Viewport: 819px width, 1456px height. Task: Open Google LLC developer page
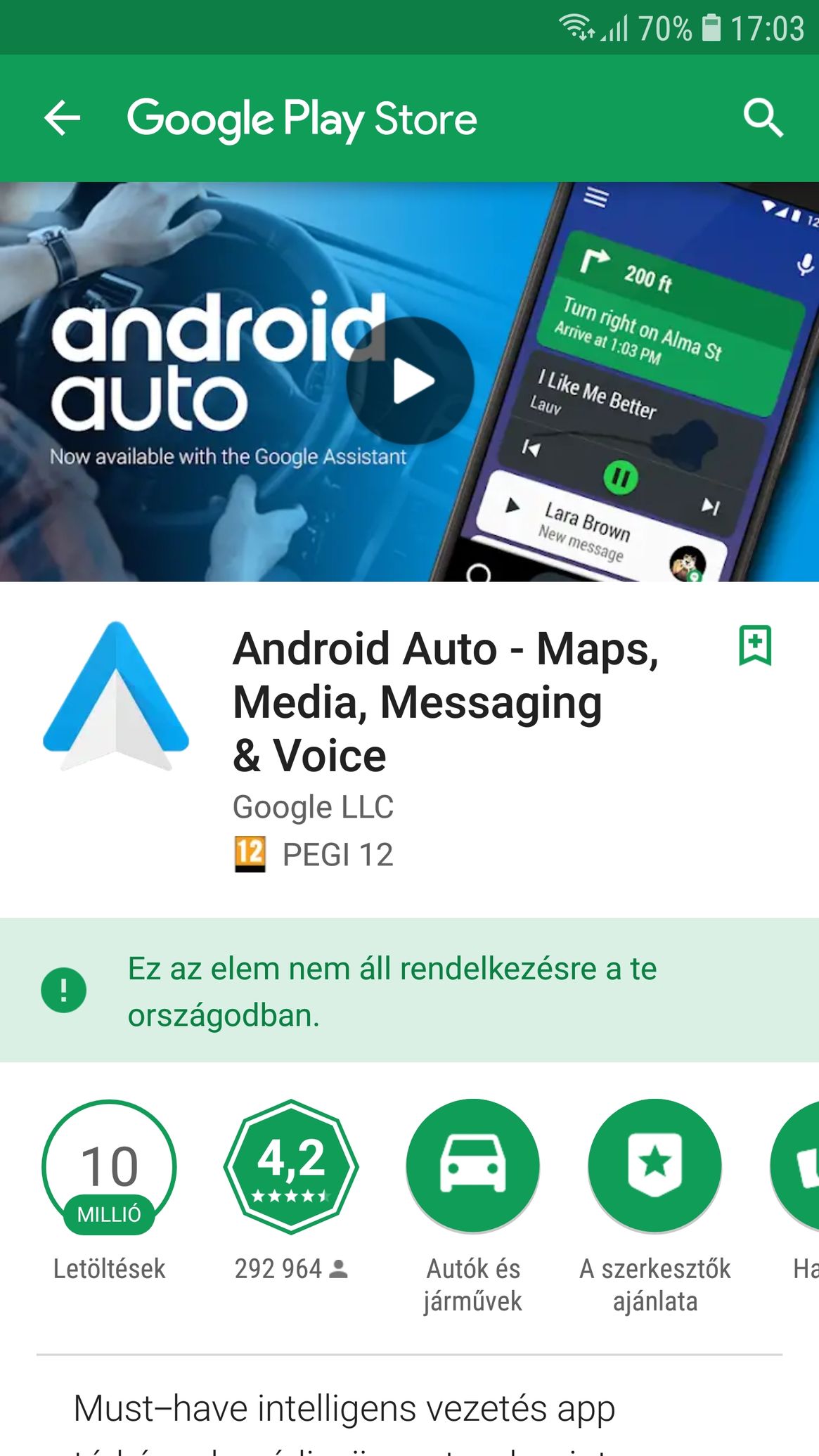tap(313, 807)
